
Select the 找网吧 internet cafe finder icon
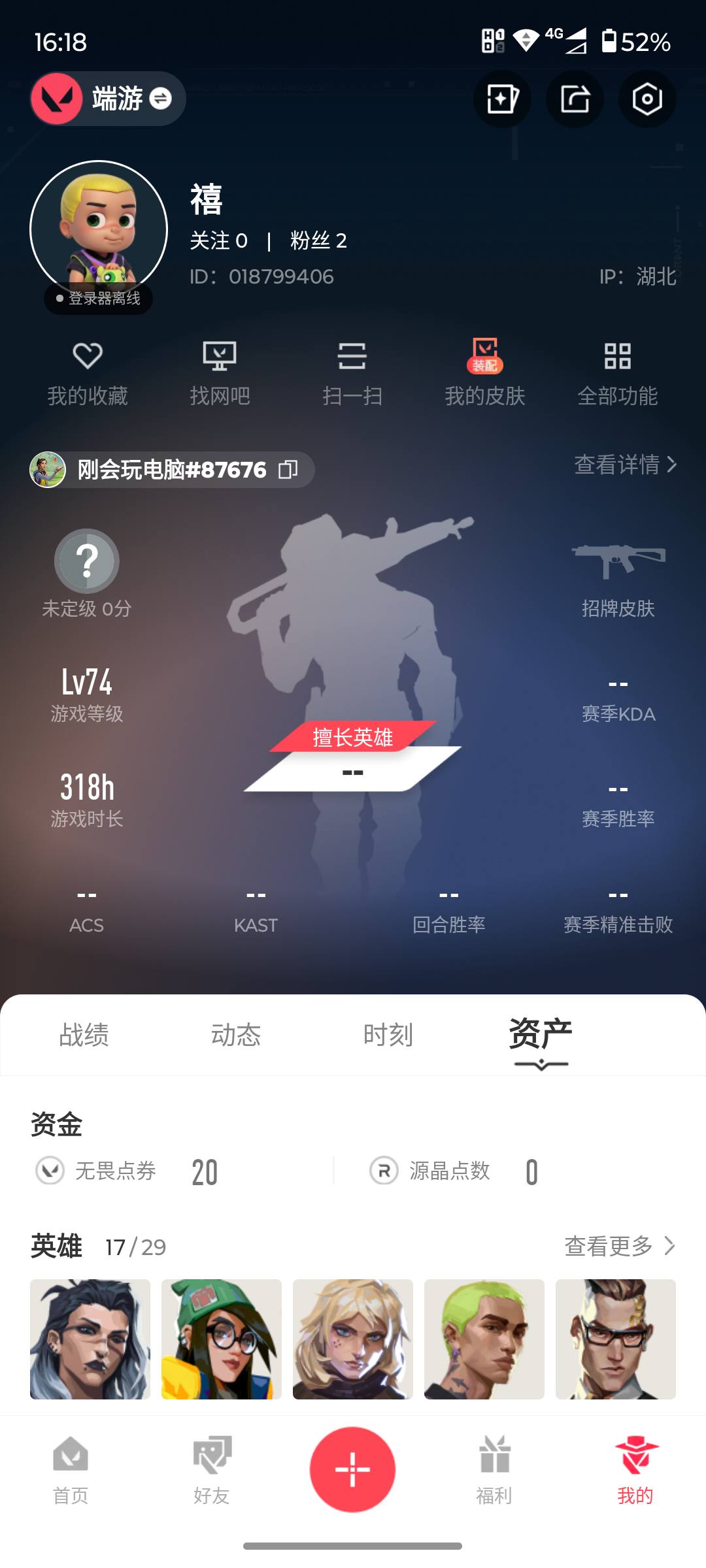point(221,372)
